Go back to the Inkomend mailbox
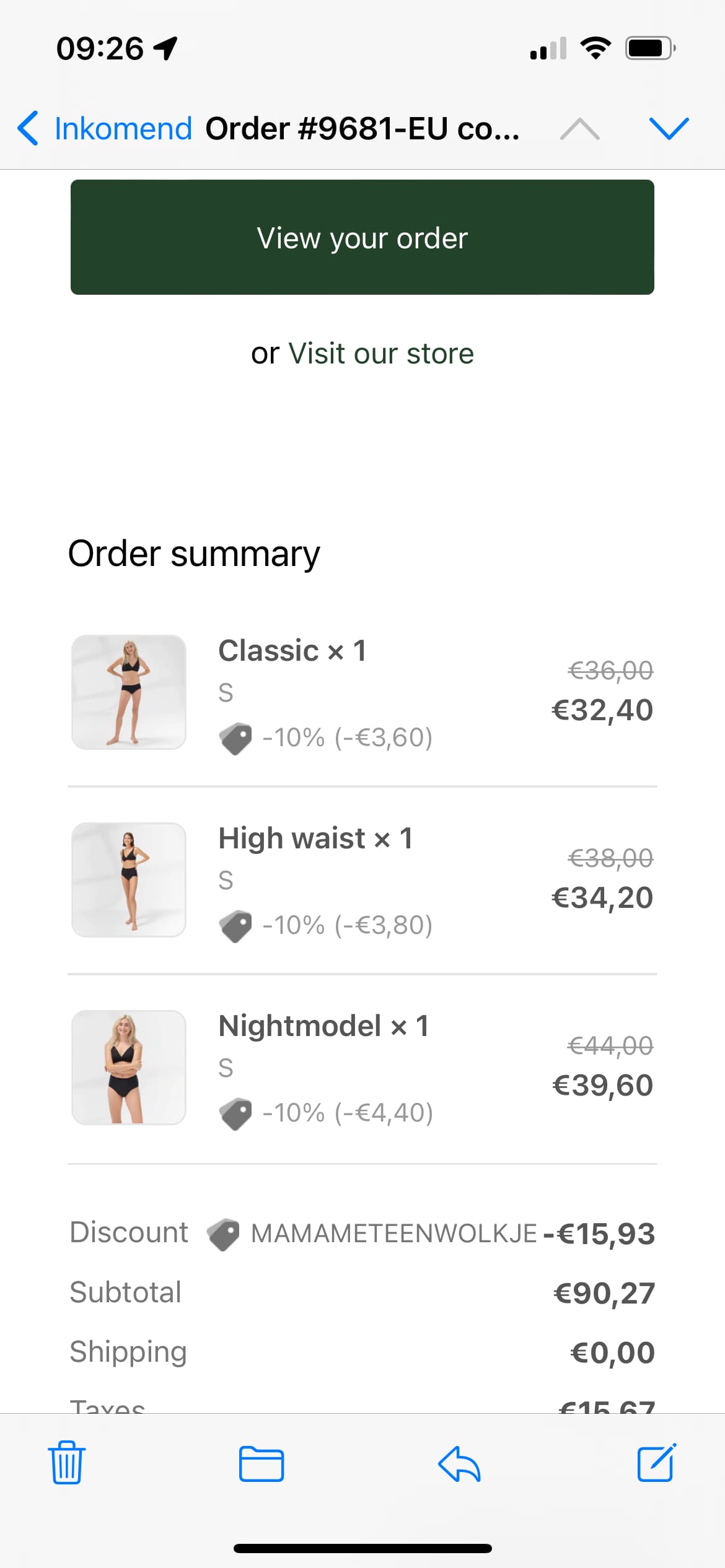The width and height of the screenshot is (725, 1568). point(104,128)
